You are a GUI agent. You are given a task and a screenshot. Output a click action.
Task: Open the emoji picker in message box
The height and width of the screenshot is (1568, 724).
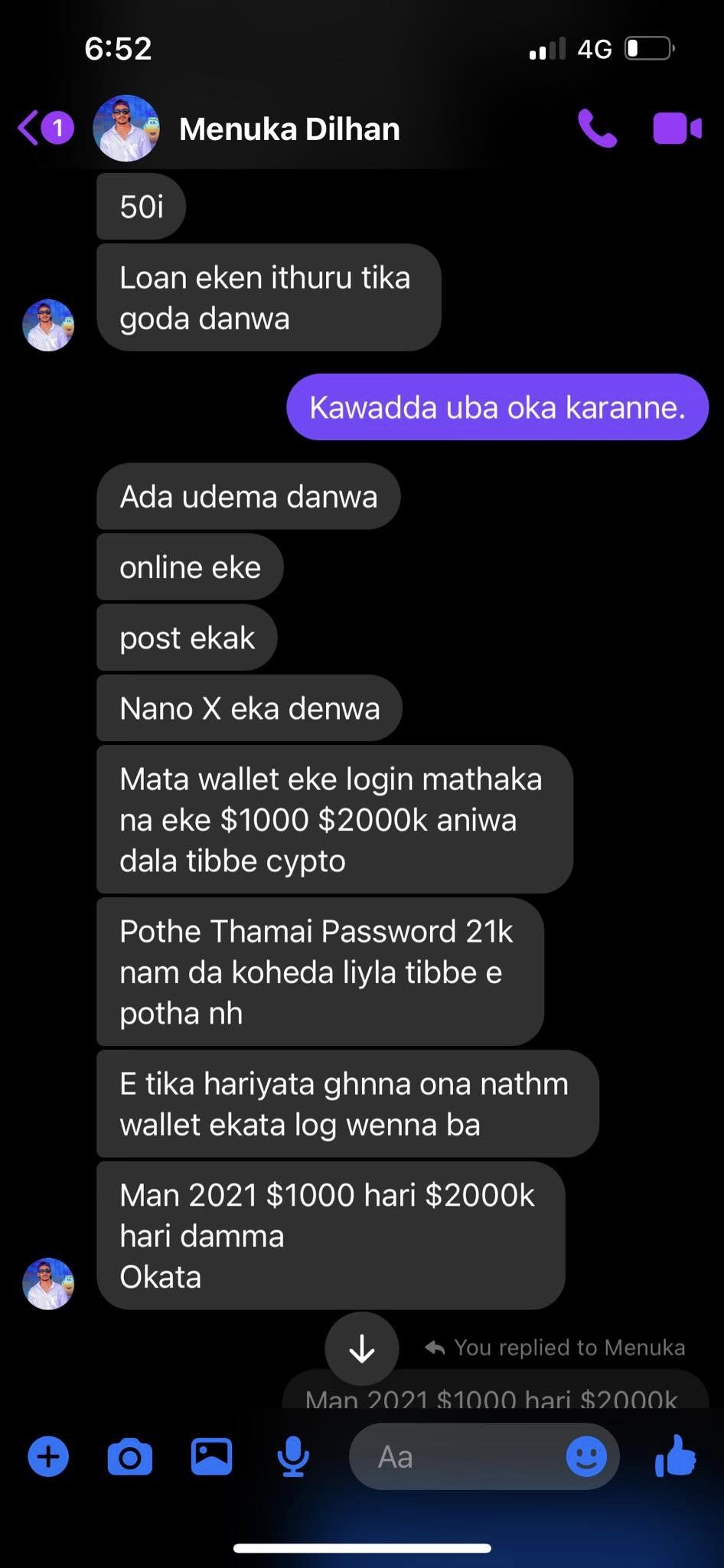[586, 1456]
